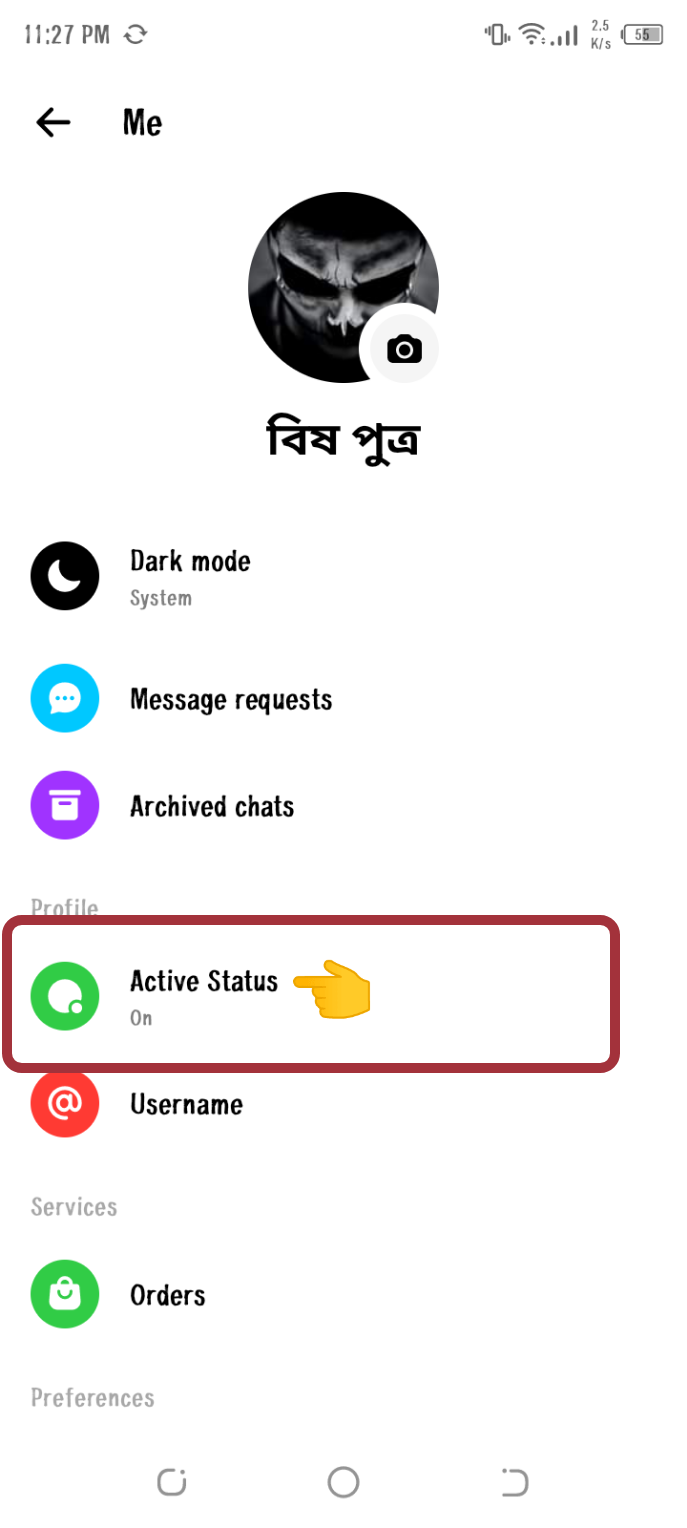Change profile photo via camera icon
The image size is (687, 1528).
pyautogui.click(x=404, y=349)
